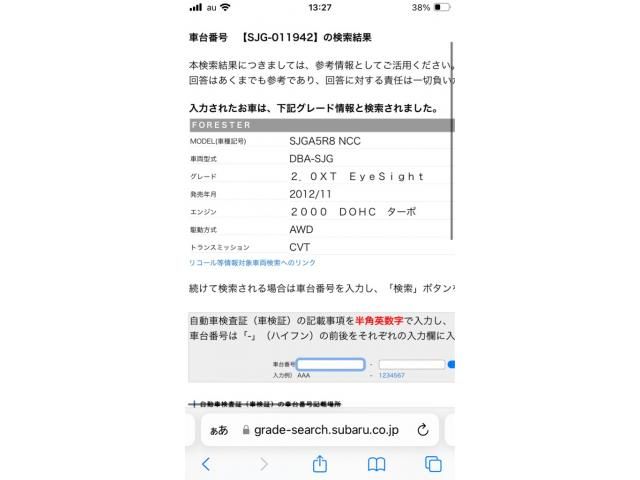
Task: Open the bookmarks book icon
Action: click(376, 464)
